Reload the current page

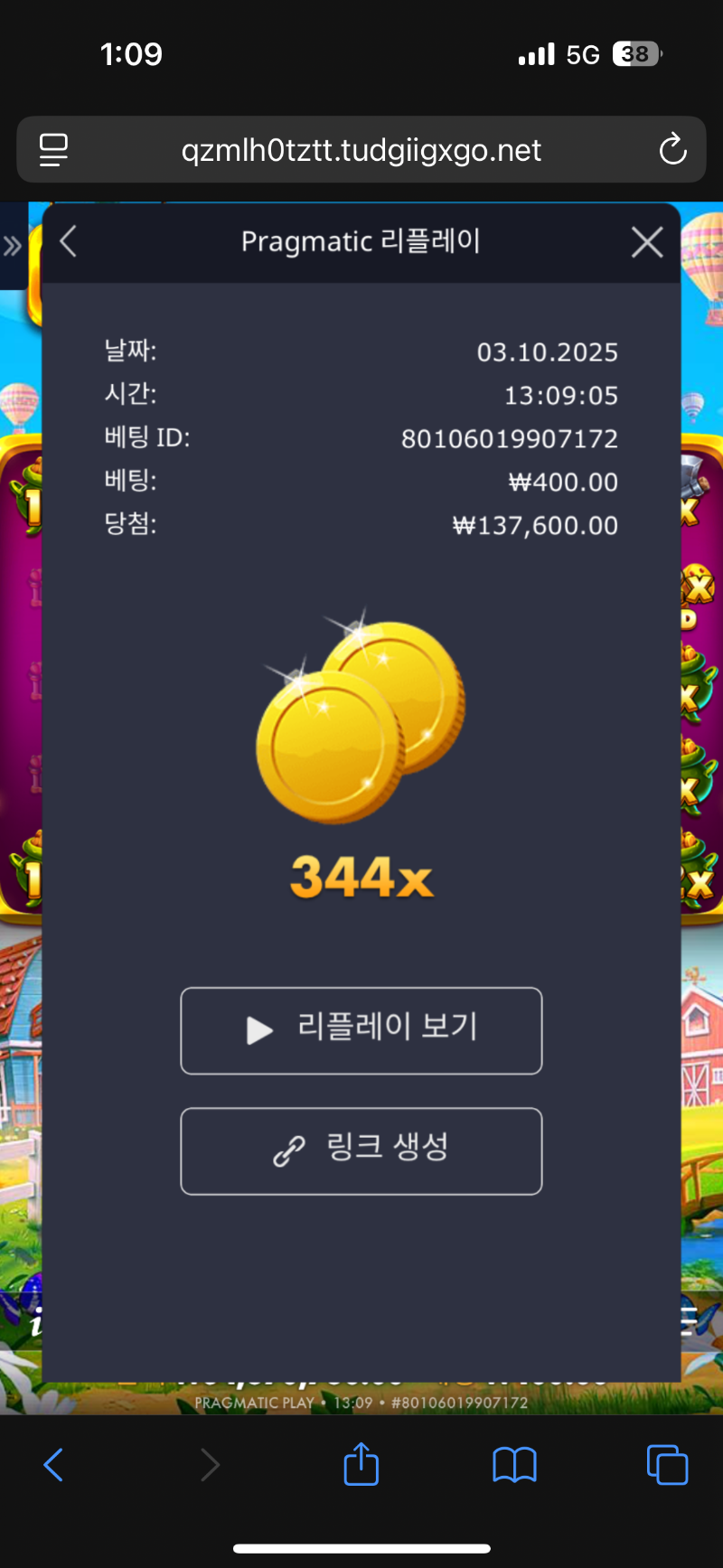coord(672,150)
